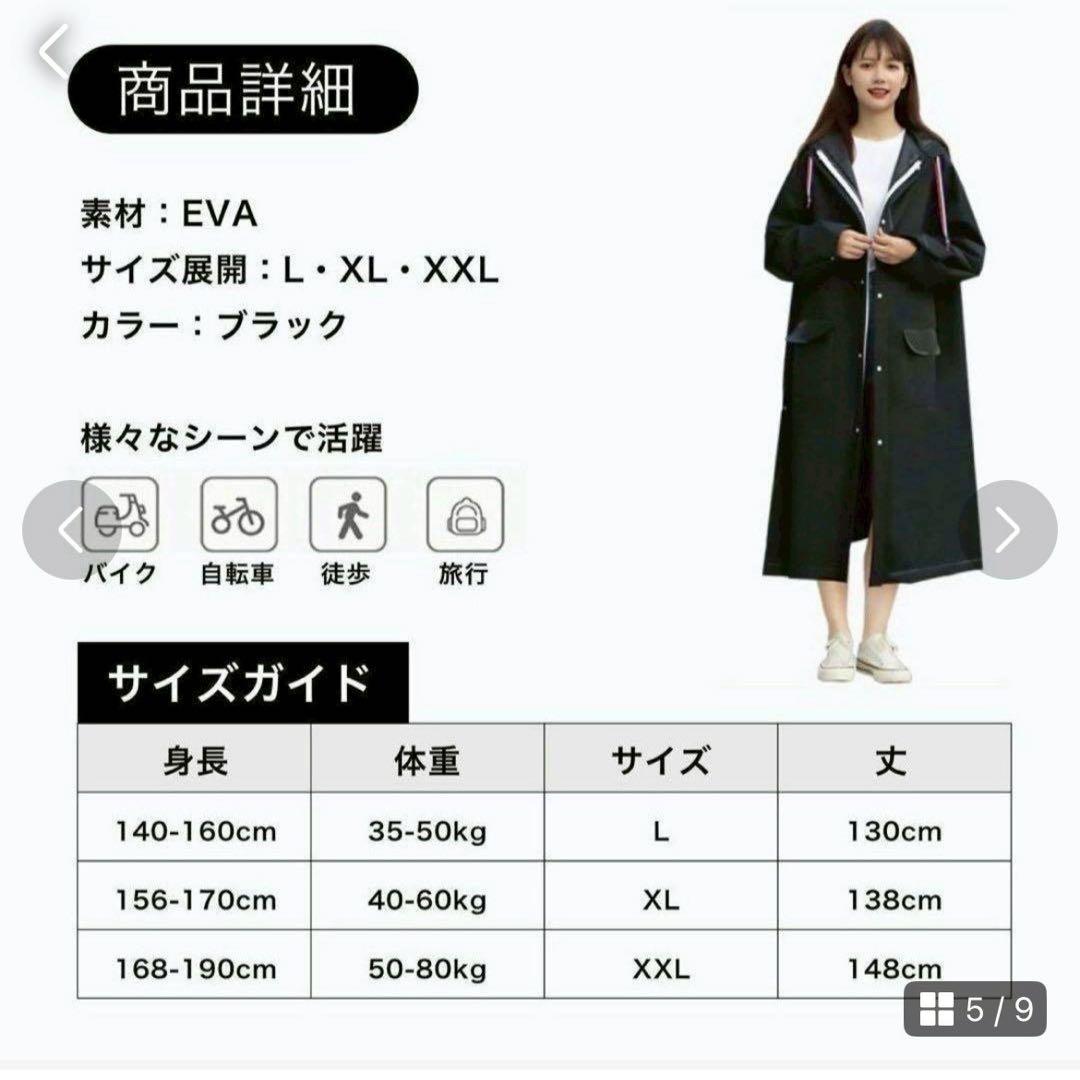Show the next product image
Image resolution: width=1080 pixels, height=1080 pixels.
[1007, 530]
